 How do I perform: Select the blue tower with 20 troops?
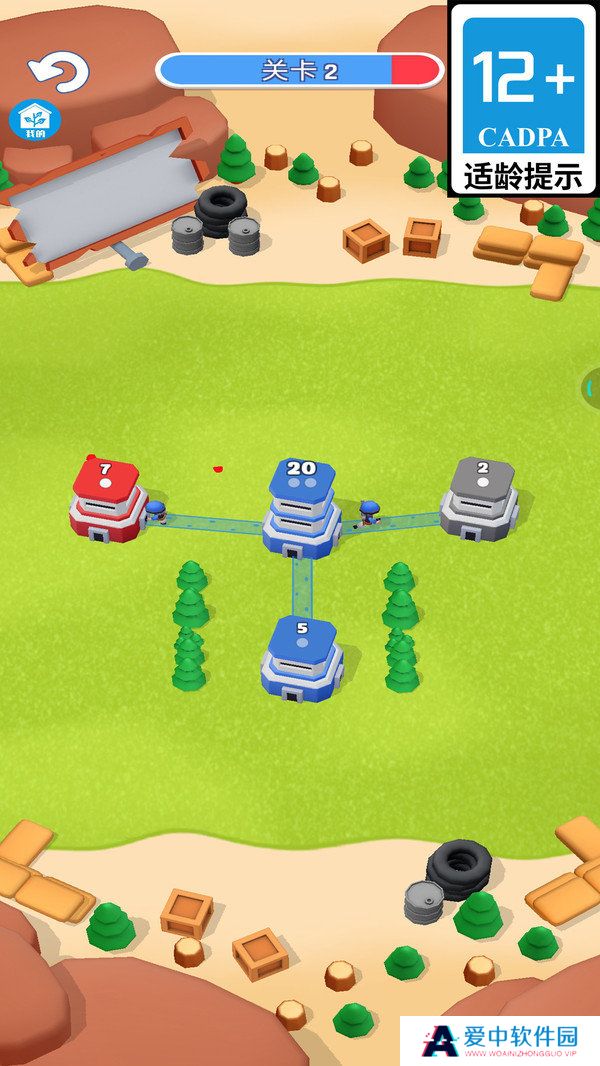(301, 508)
